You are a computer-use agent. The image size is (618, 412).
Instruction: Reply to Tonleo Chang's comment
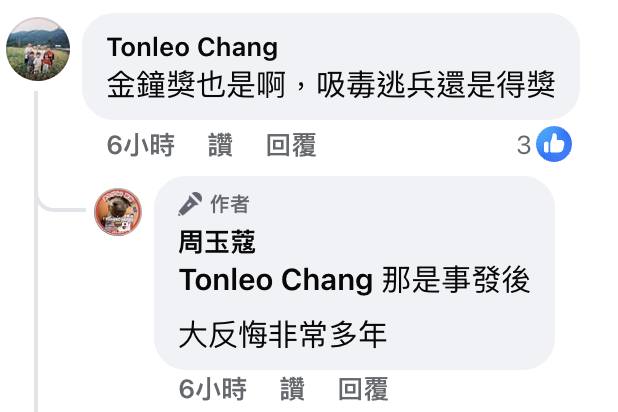coord(291,146)
